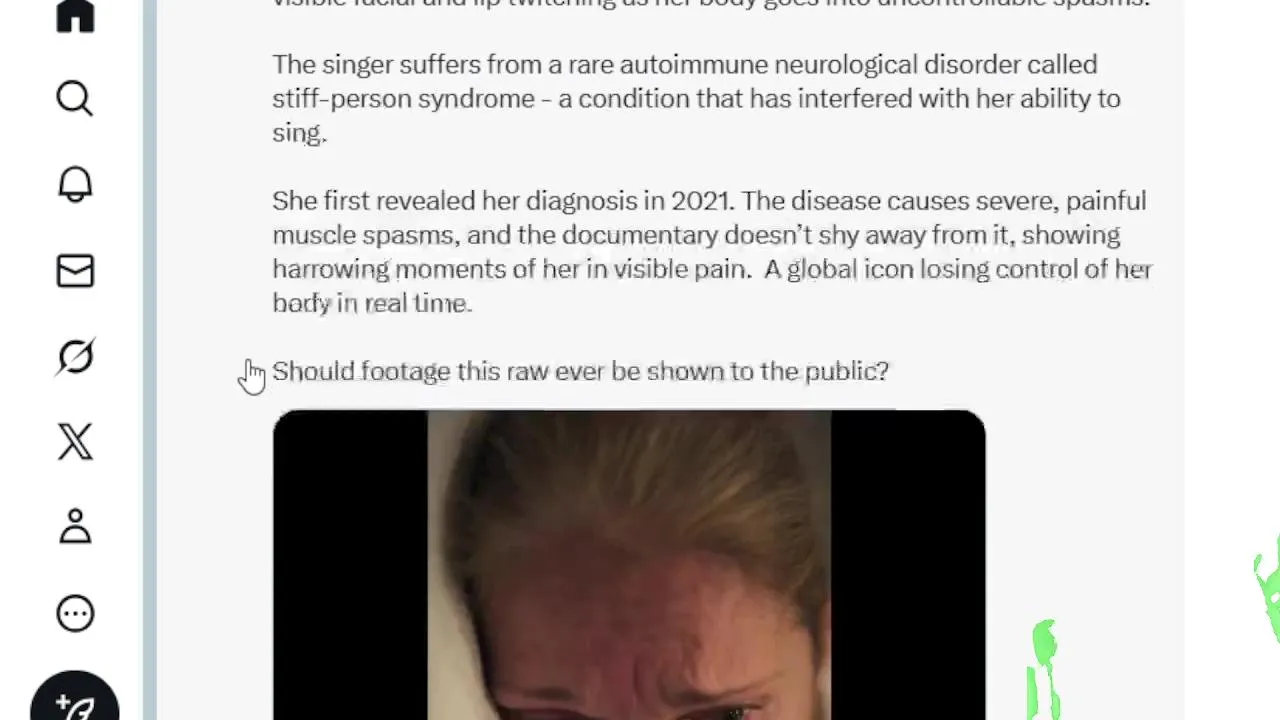Open the X Premium page
1280x720 pixels.
(75, 441)
